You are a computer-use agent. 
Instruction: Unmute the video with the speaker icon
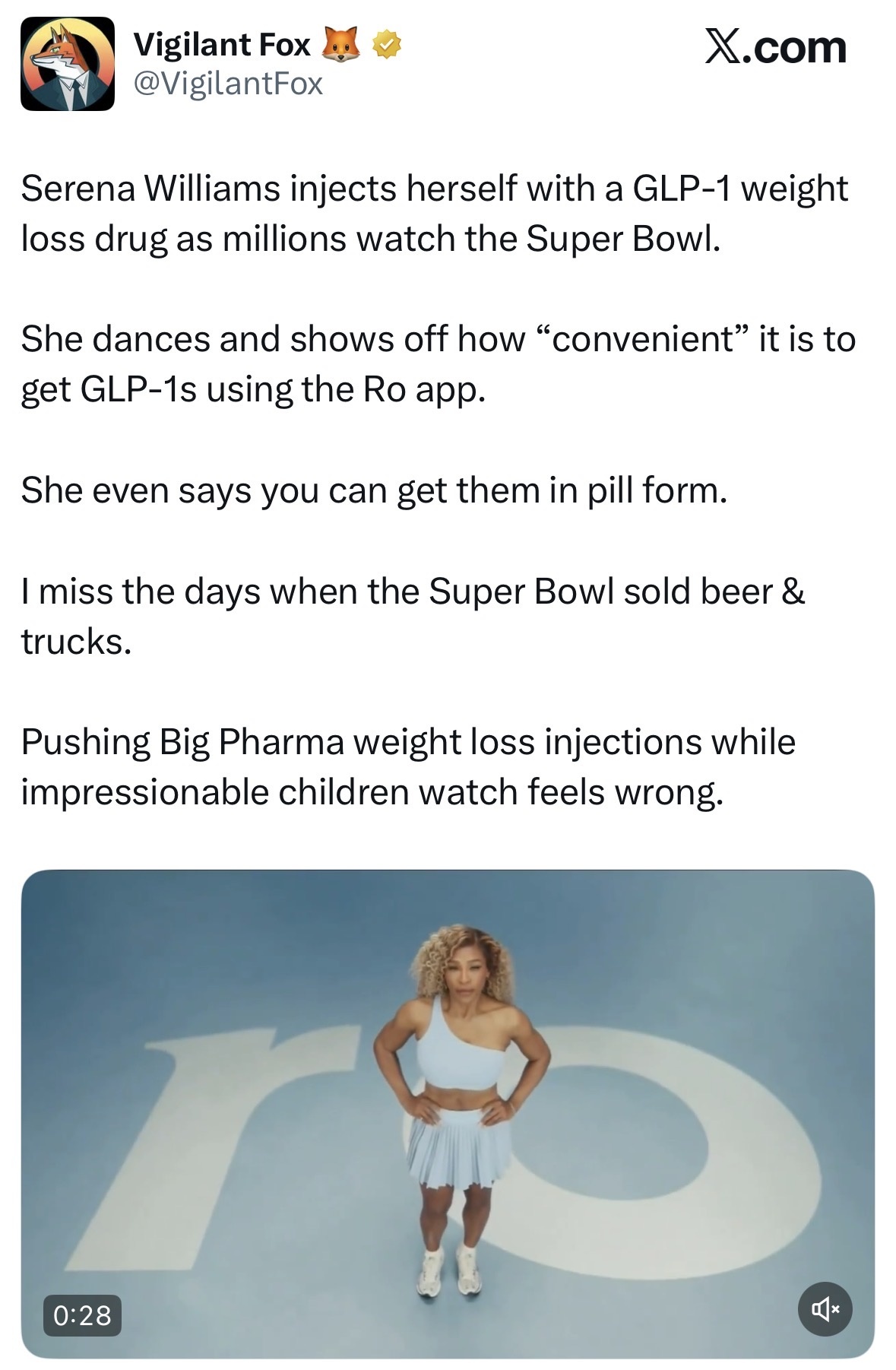(825, 1308)
